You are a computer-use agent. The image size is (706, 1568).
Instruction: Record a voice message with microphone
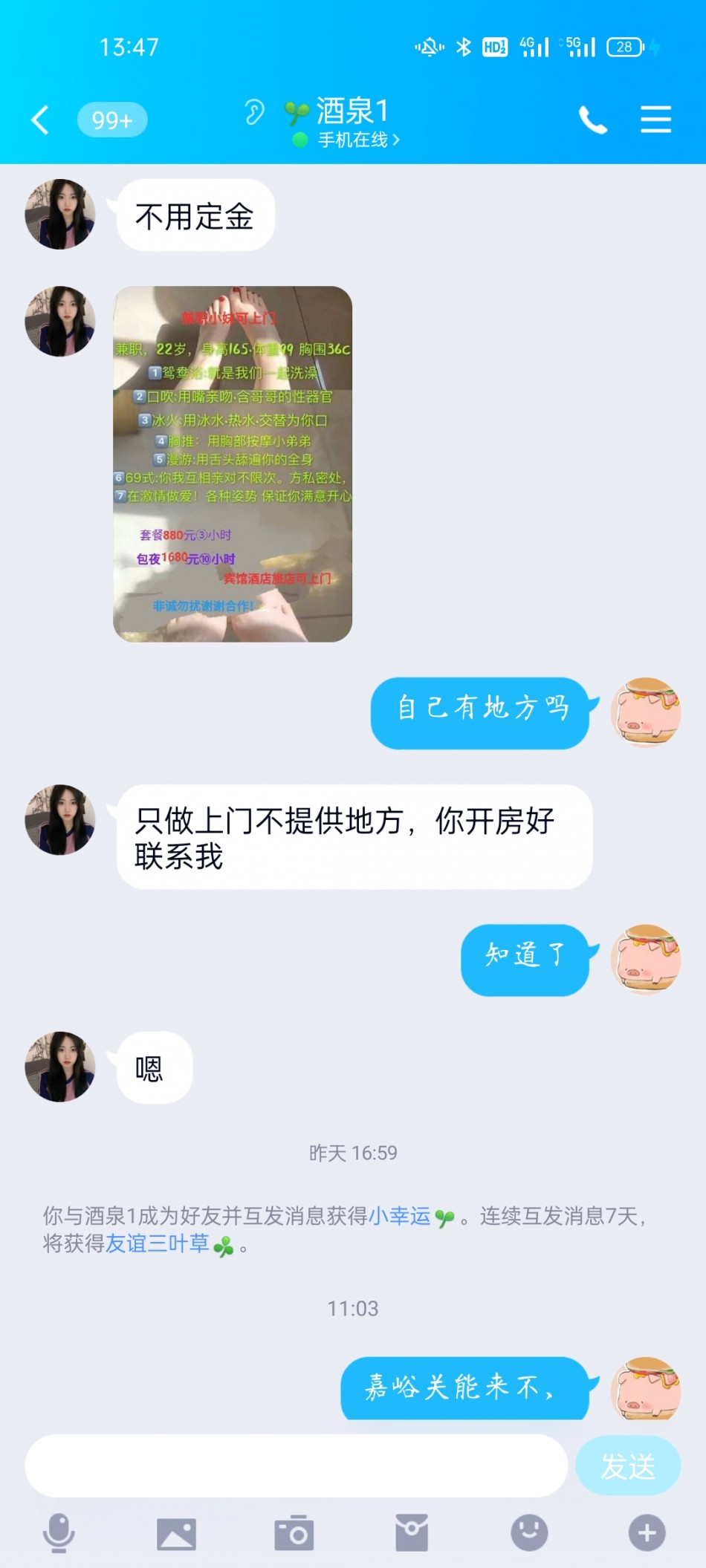pos(59,1533)
